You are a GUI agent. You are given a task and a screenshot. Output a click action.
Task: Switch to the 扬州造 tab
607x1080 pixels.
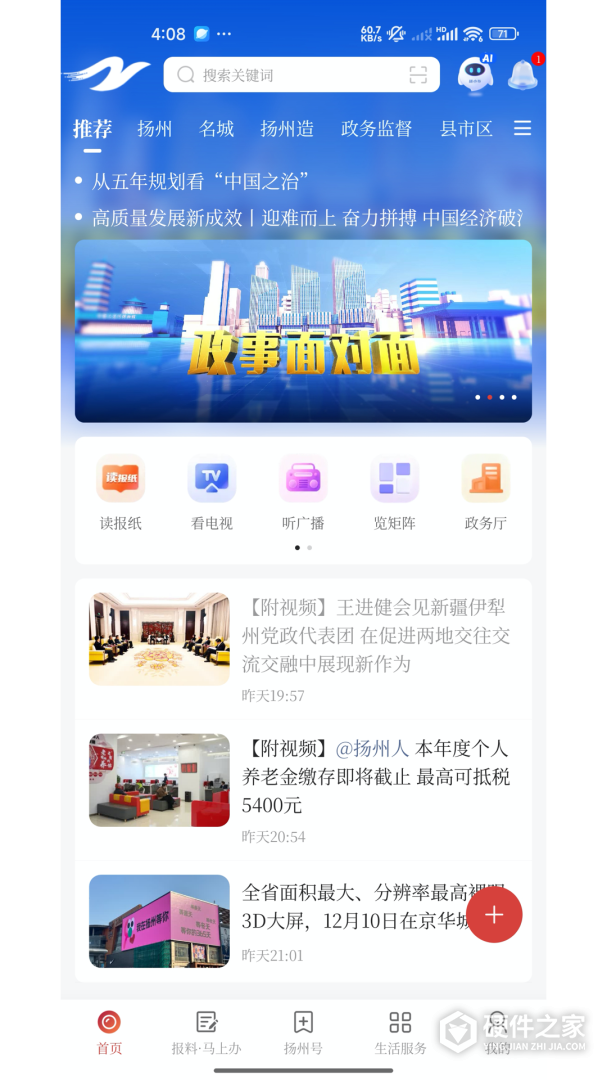(287, 129)
